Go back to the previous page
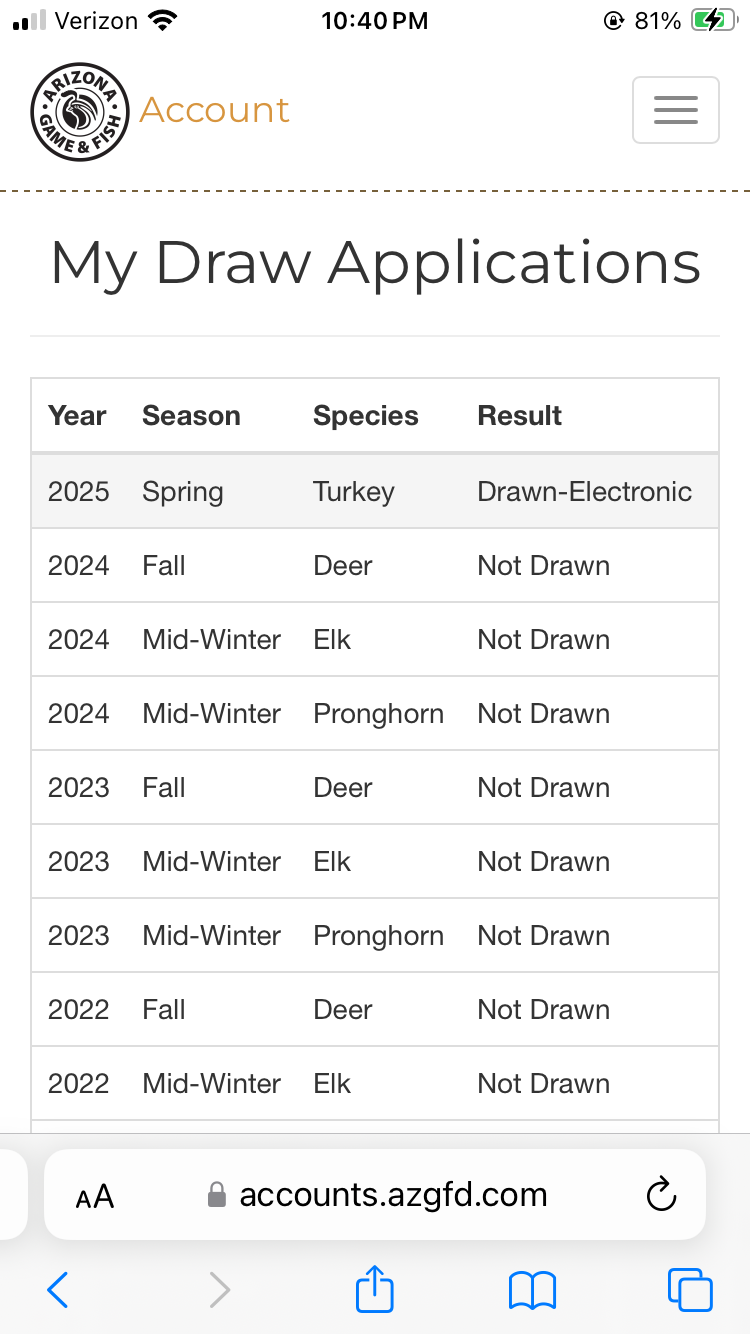Screen dimensions: 750x1334 pyautogui.click(x=58, y=1290)
